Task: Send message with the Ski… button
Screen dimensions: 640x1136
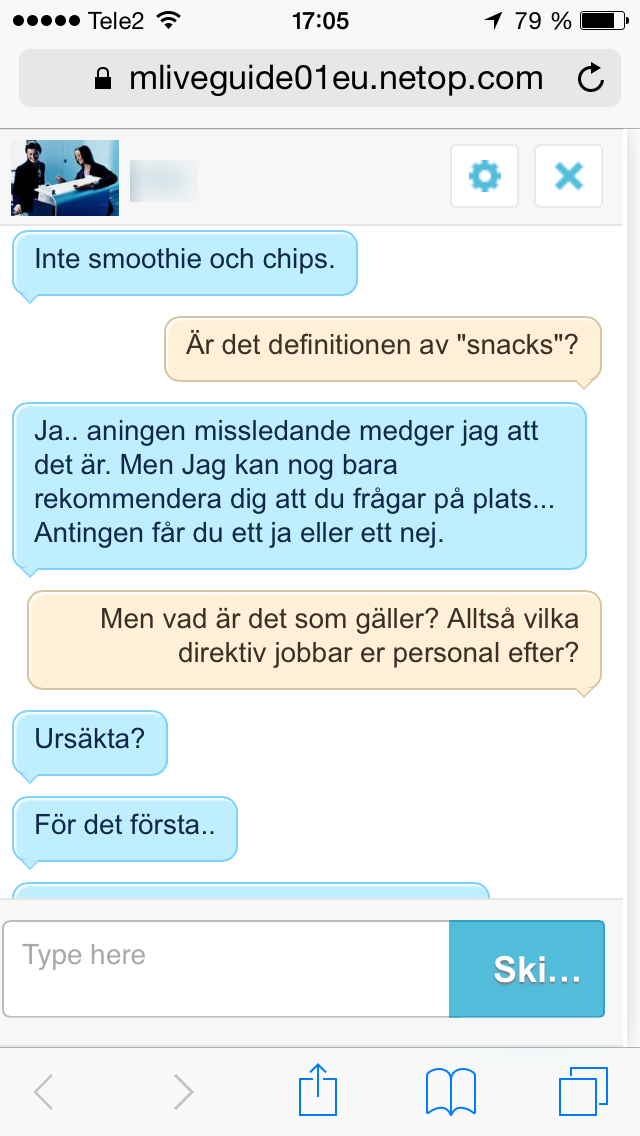Action: coord(527,969)
